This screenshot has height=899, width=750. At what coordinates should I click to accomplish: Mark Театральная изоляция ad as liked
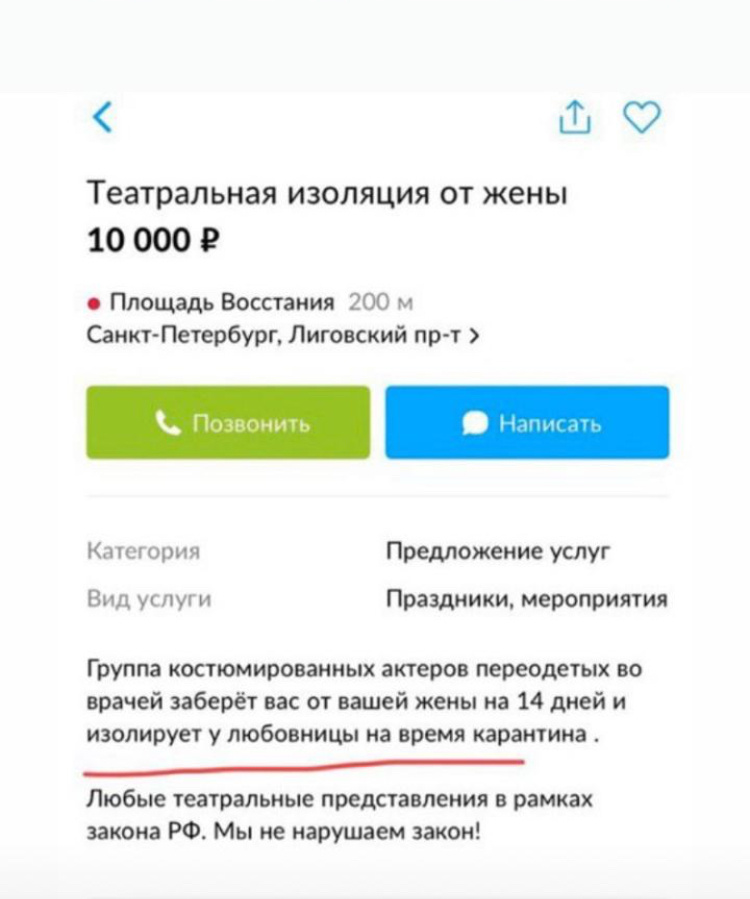pyautogui.click(x=644, y=117)
